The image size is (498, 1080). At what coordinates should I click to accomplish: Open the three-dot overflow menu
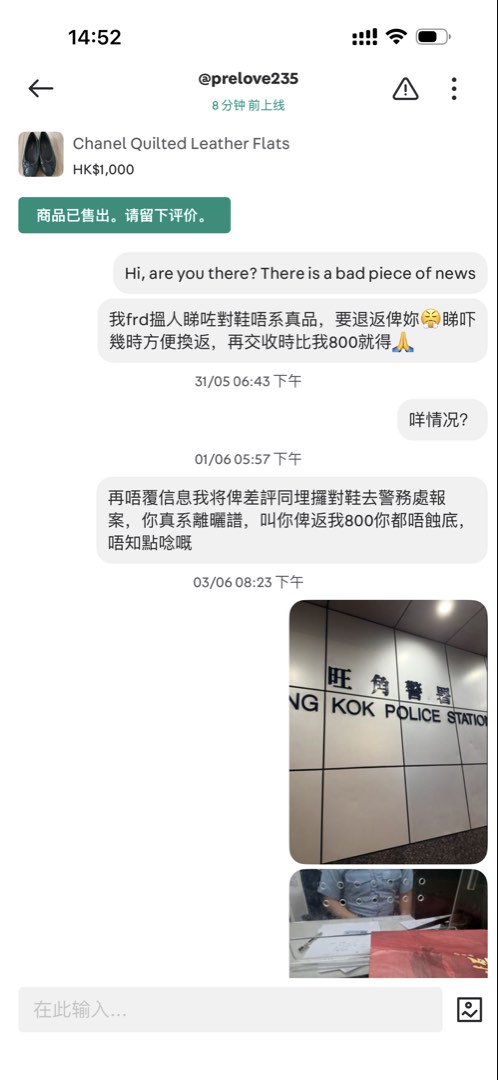[453, 88]
